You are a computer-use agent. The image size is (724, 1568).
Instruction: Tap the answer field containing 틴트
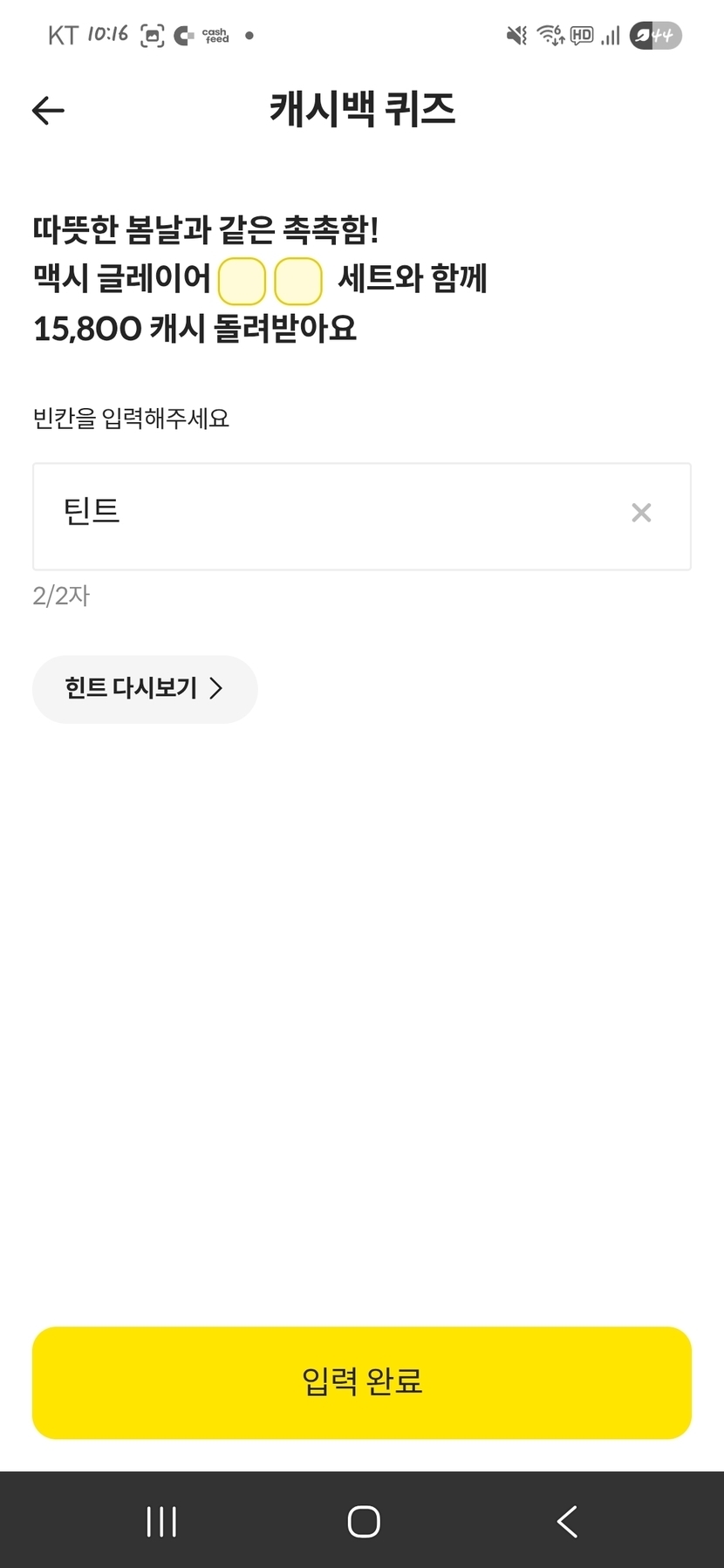[331, 515]
